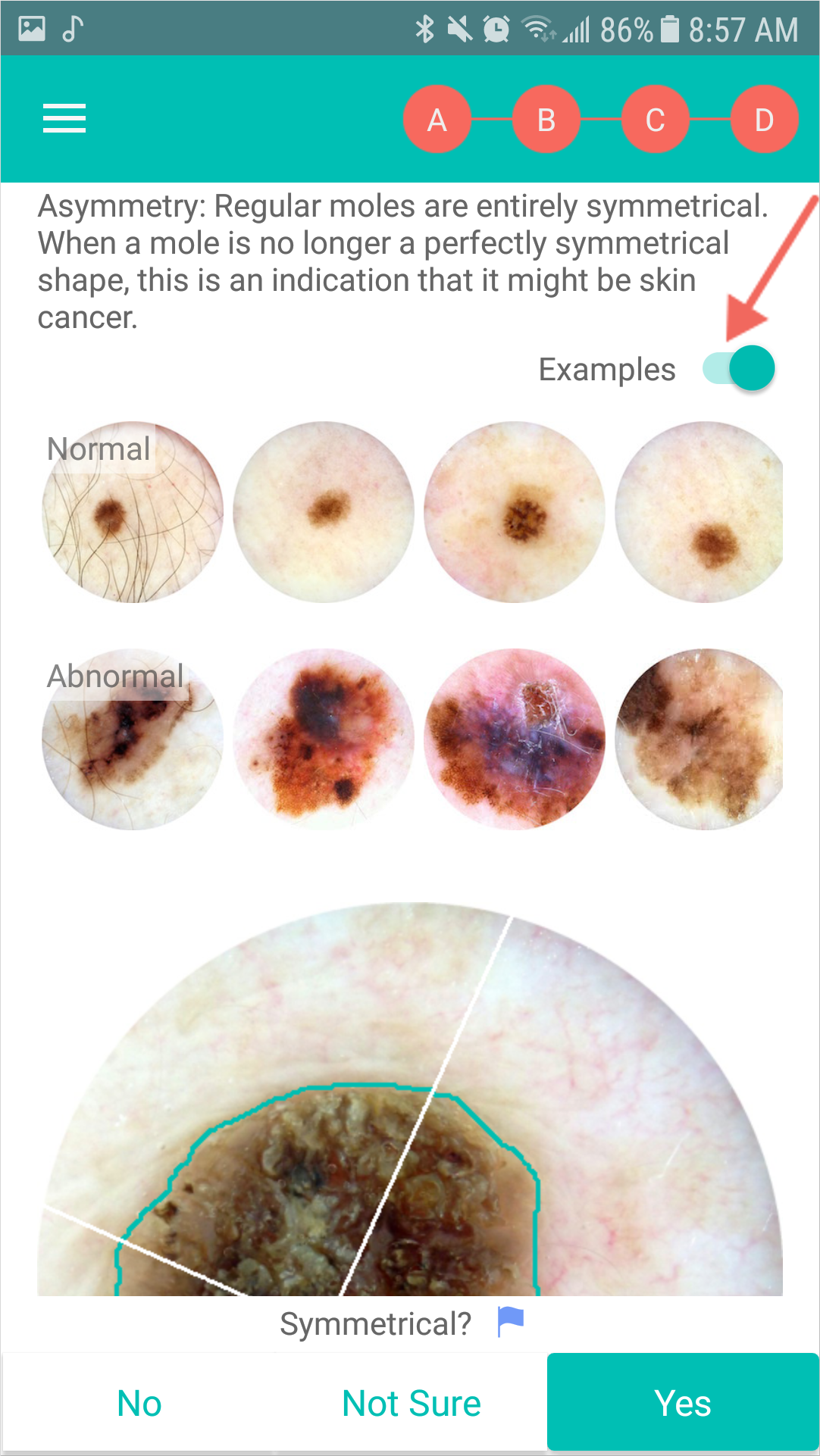Screen dimensions: 820x1456
Task: Tap the blue flag next to Symmetrical?
Action: (x=511, y=1322)
